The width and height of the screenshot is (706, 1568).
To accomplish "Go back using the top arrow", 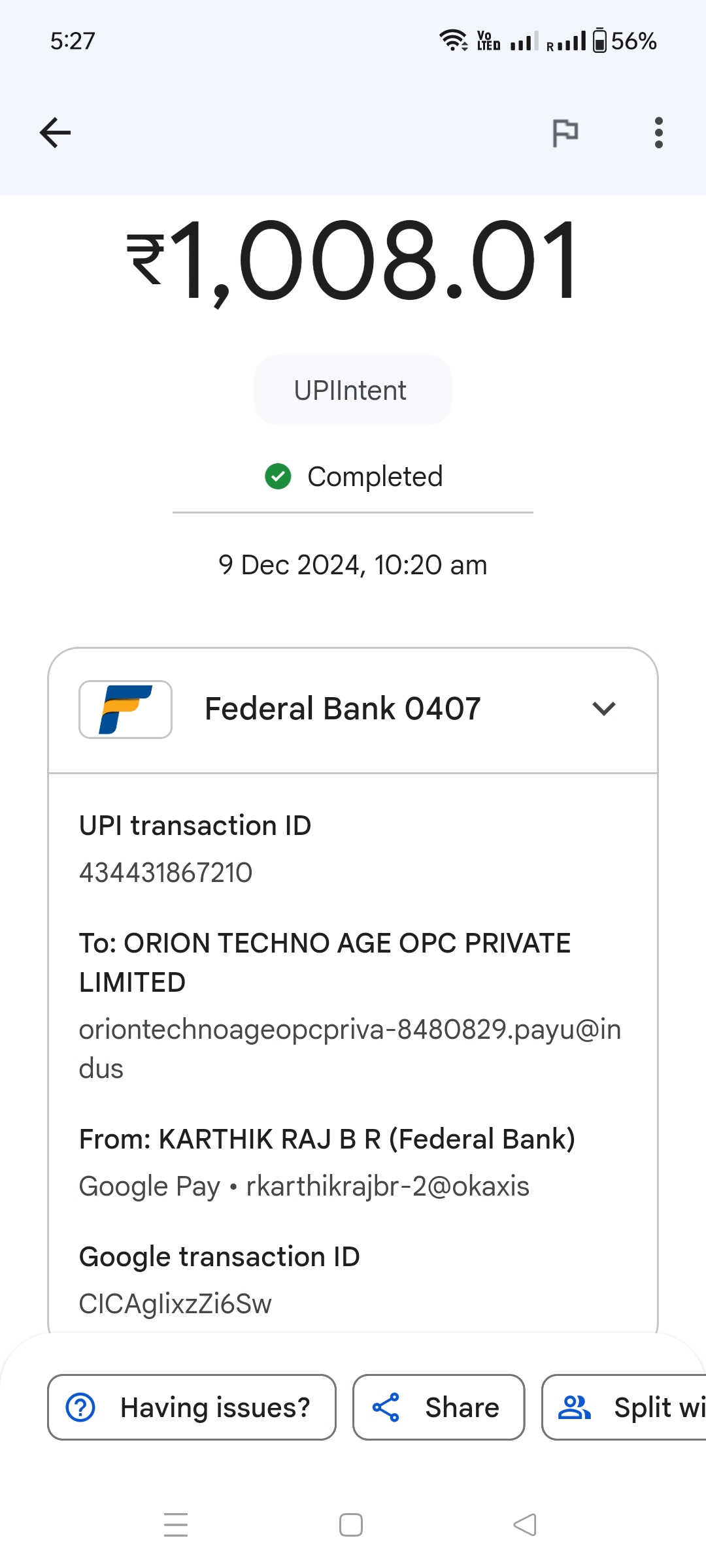I will click(55, 133).
